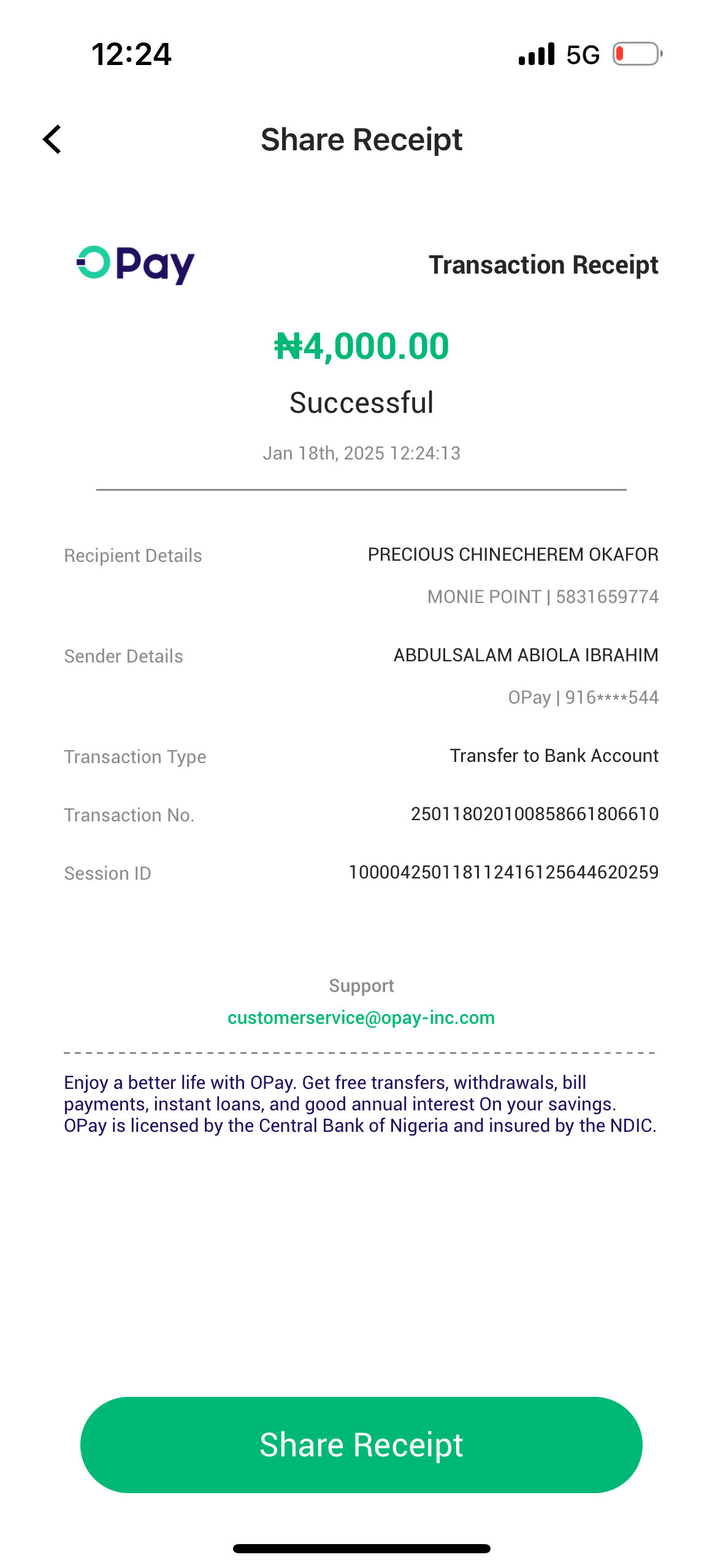Image resolution: width=723 pixels, height=1568 pixels.
Task: Go back using the top arrow
Action: [53, 139]
